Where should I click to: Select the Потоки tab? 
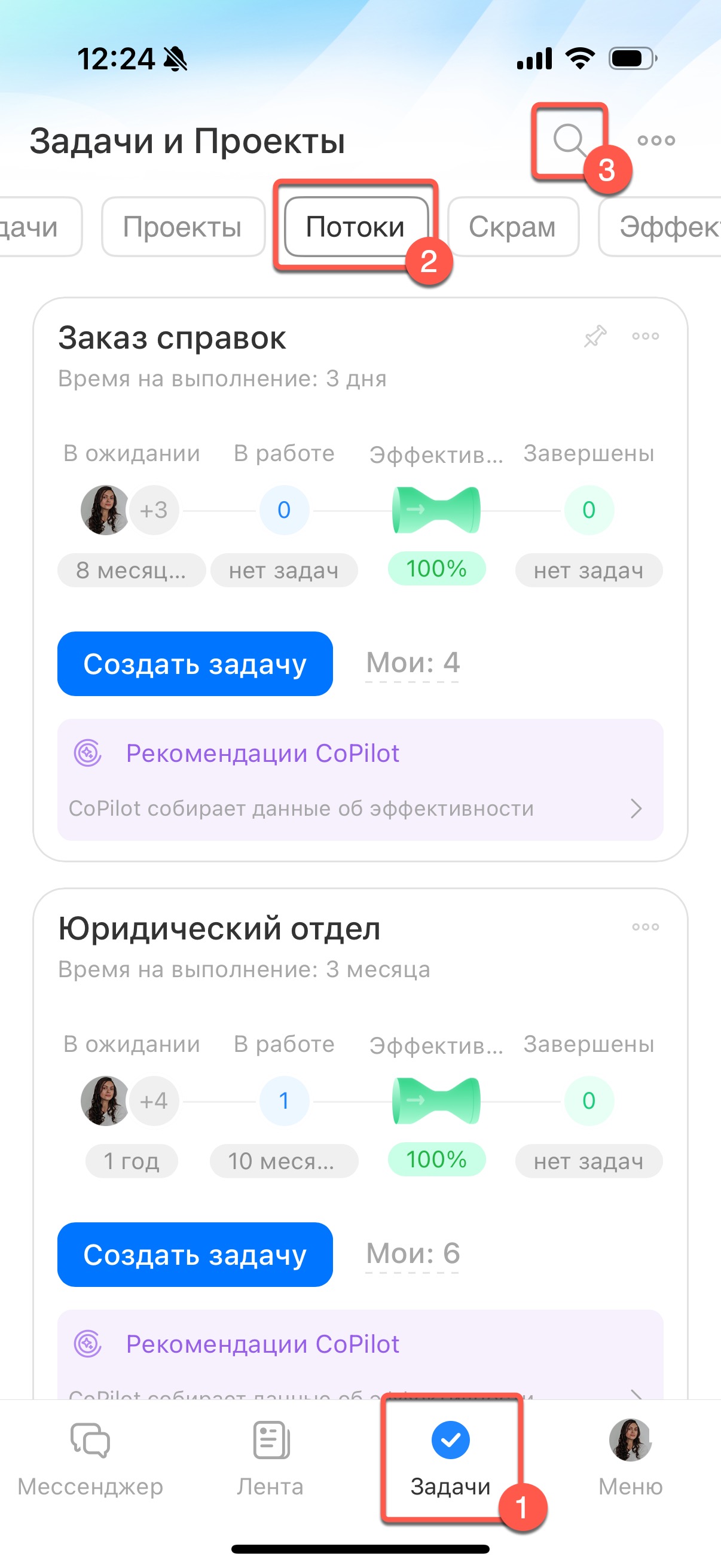pos(355,227)
